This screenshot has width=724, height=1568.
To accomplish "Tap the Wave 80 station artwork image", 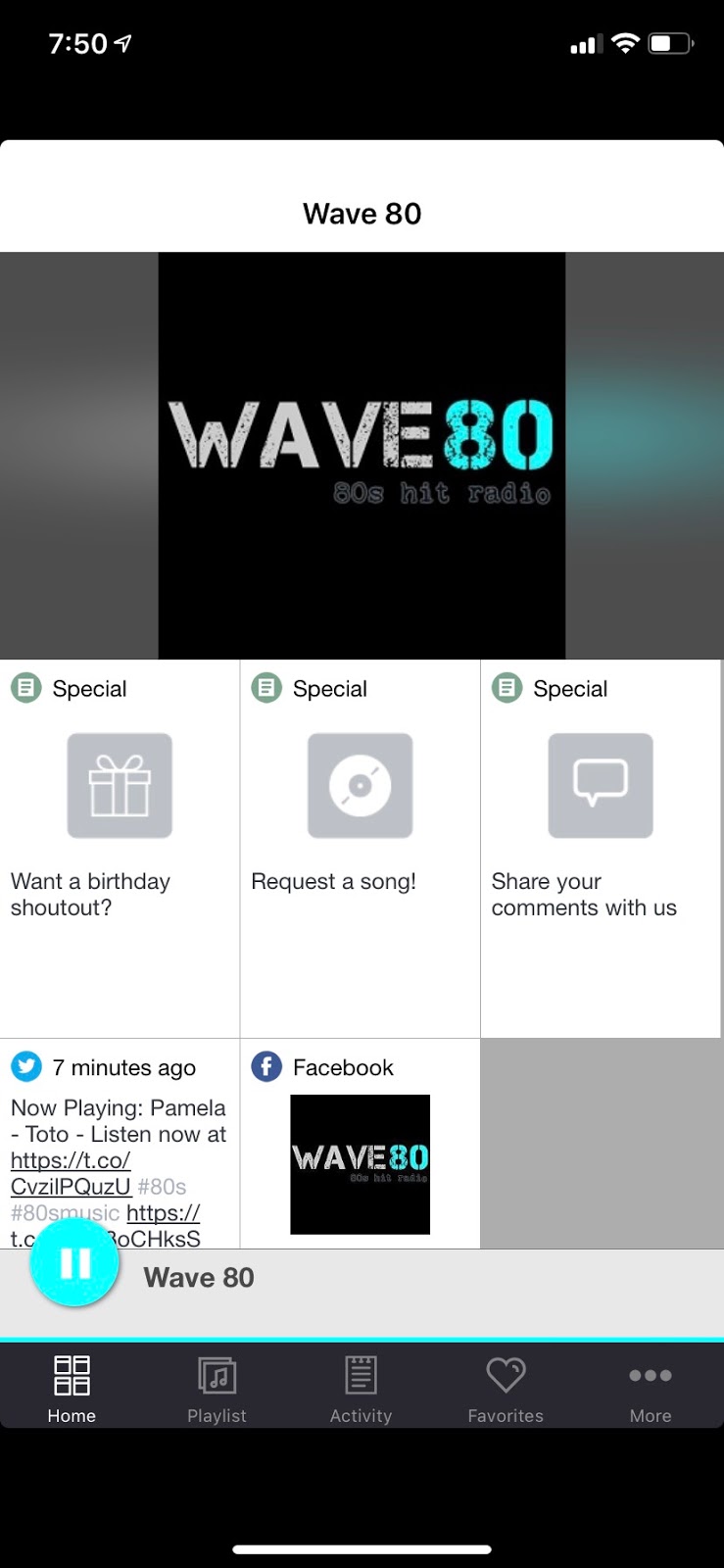I will pos(362,454).
